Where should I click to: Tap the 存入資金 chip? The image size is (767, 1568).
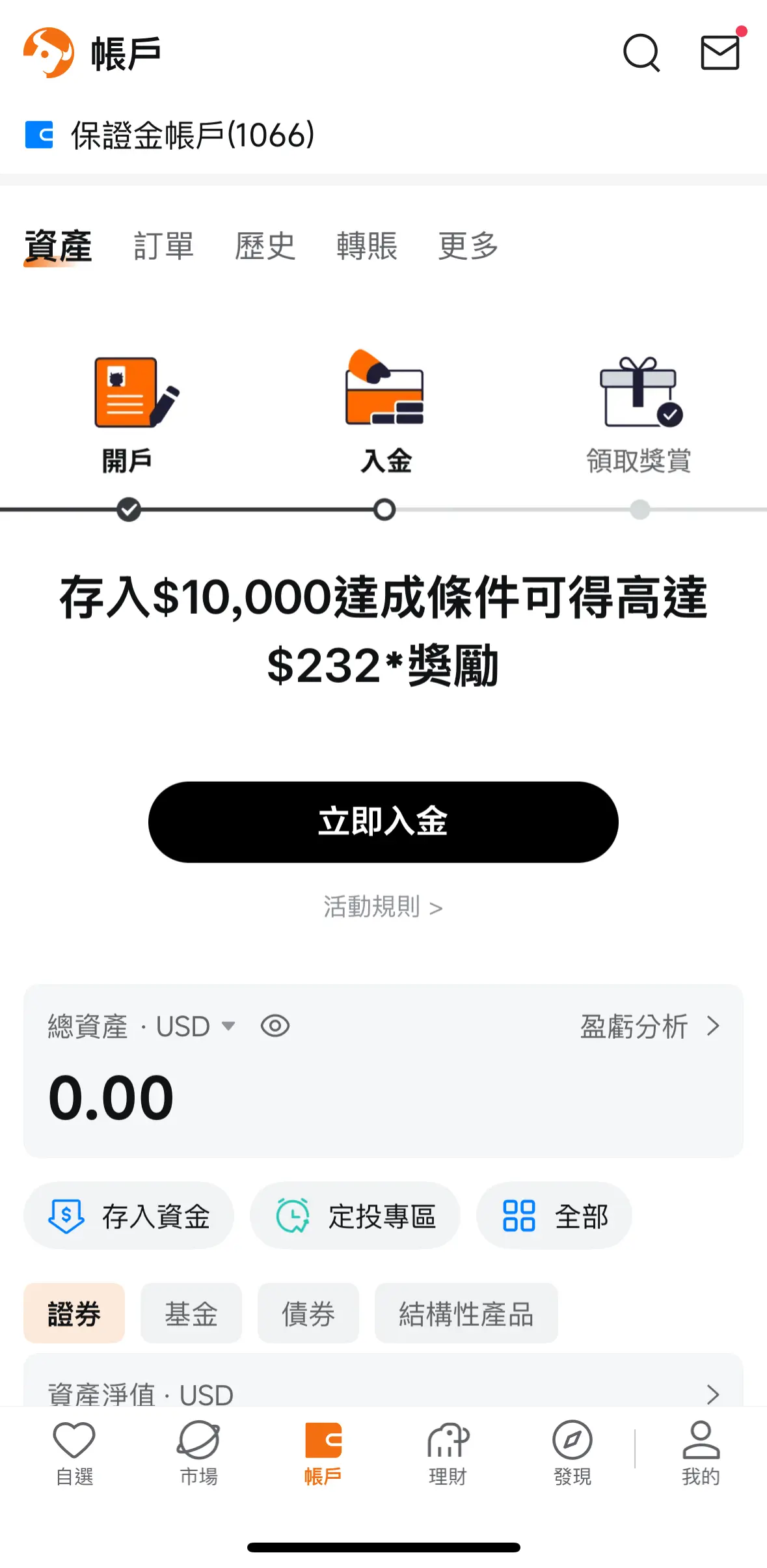129,1216
